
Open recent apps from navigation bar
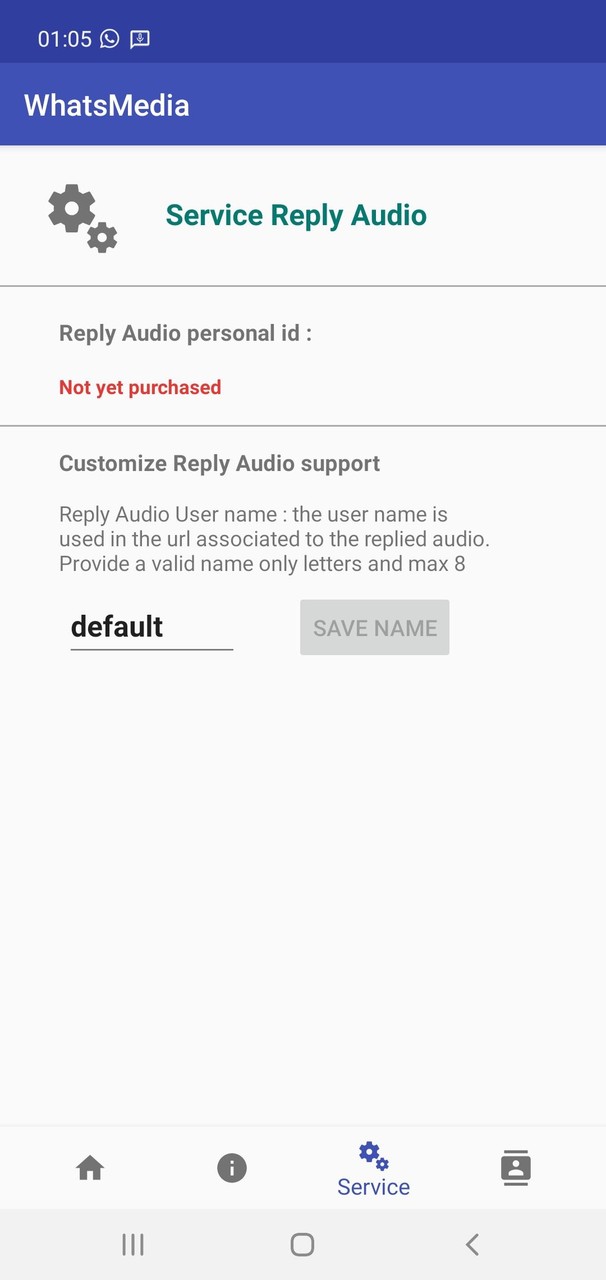133,1244
